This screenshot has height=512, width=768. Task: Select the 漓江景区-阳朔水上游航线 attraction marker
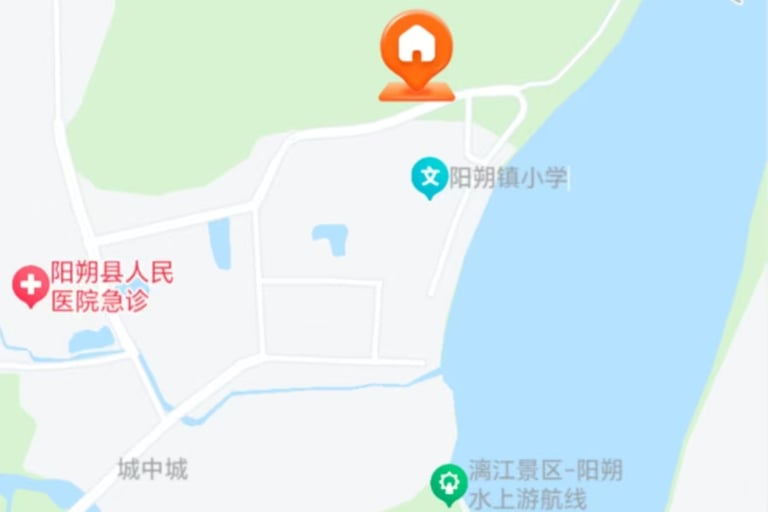pos(449,484)
